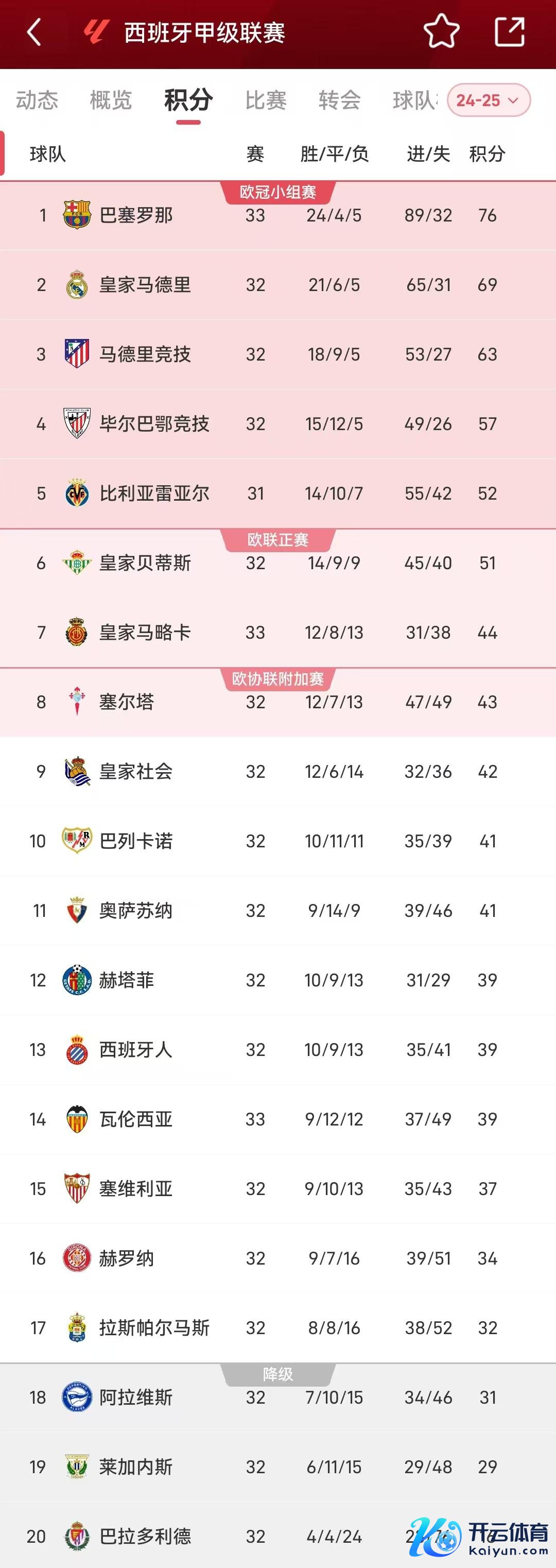The width and height of the screenshot is (556, 1568).
Task: Share the La Liga standings
Action: click(x=509, y=31)
